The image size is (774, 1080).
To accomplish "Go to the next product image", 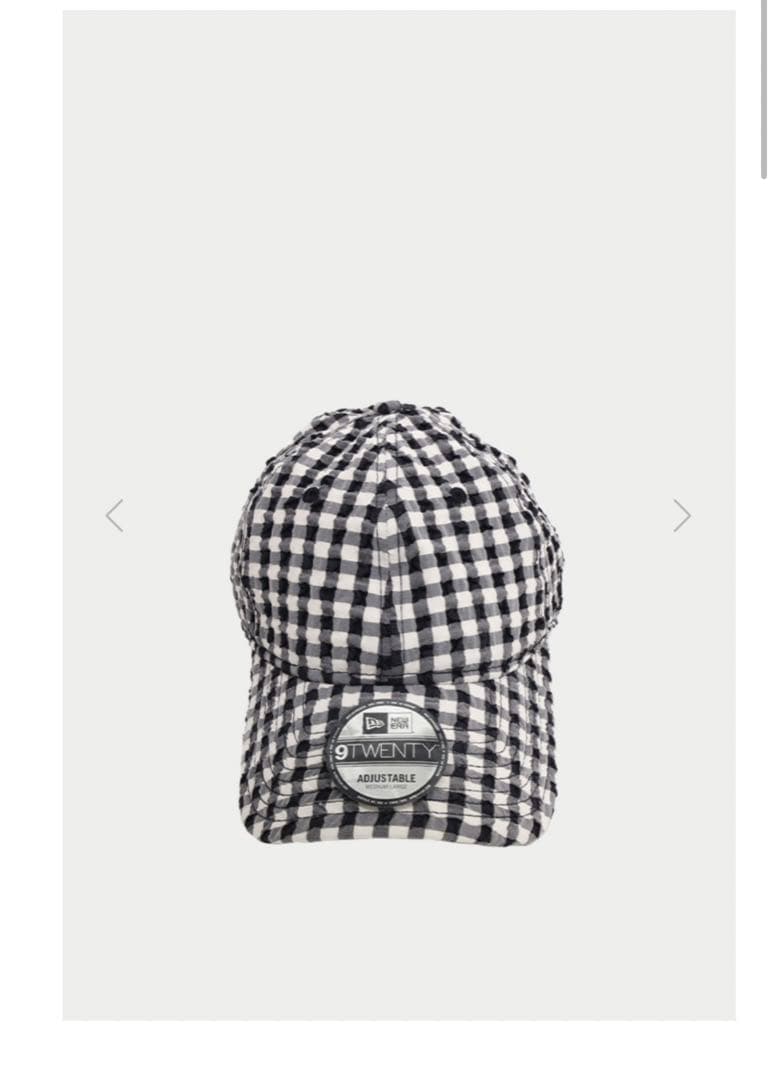I will pyautogui.click(x=681, y=516).
